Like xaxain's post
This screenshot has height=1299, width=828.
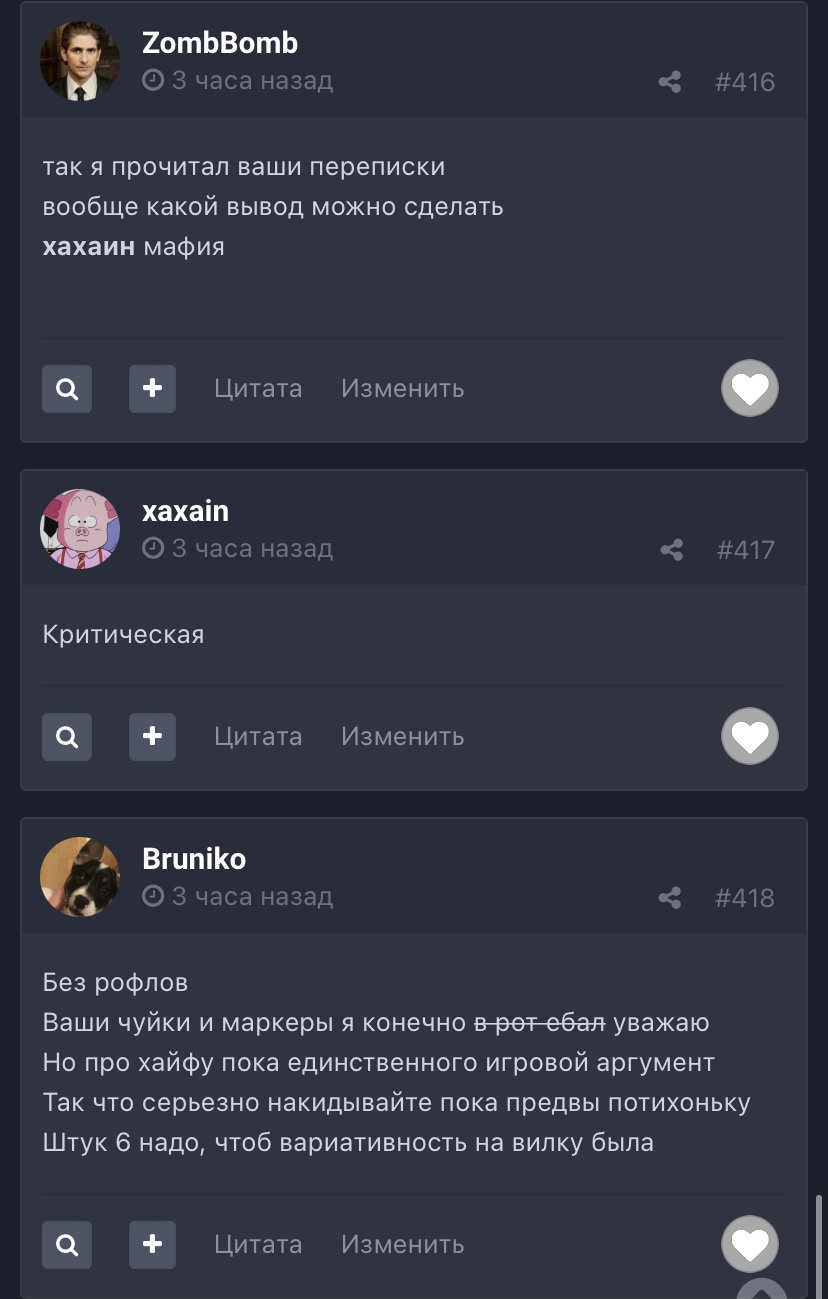pyautogui.click(x=750, y=736)
